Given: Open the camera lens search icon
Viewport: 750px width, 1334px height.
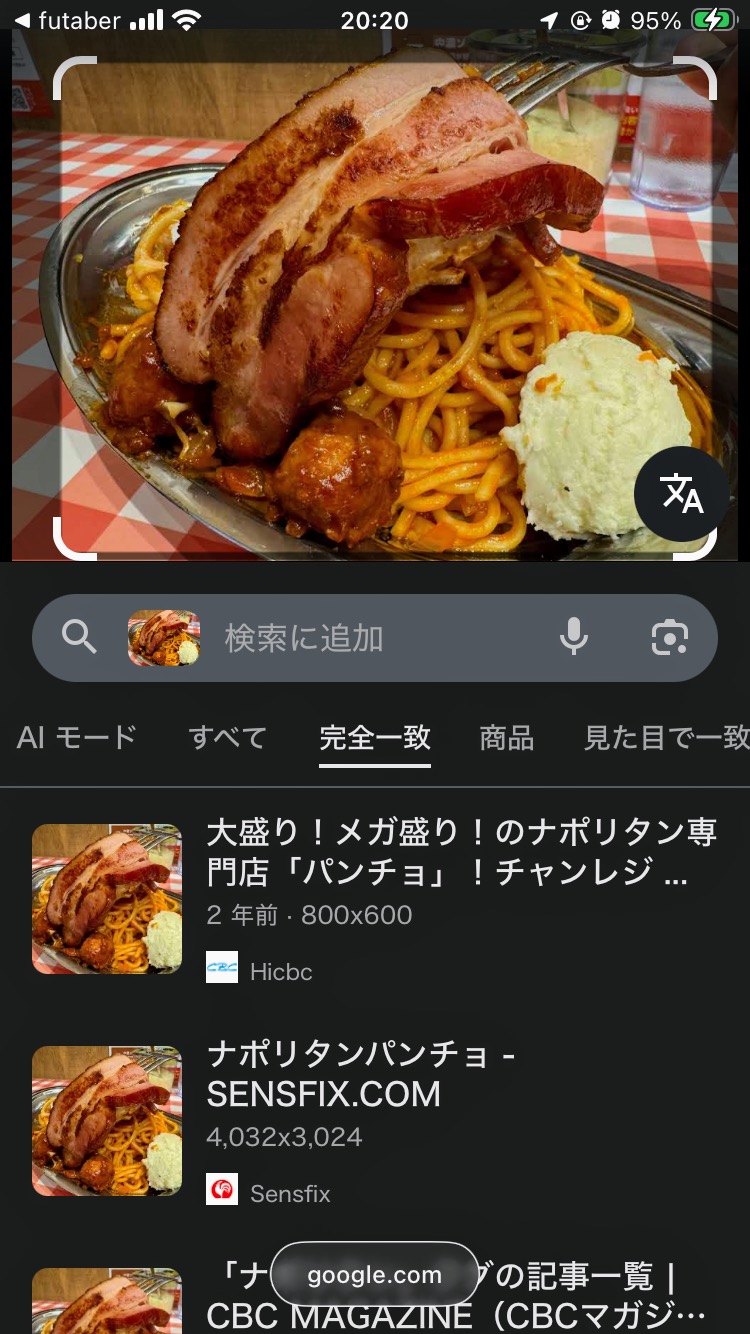Looking at the screenshot, I should [669, 637].
